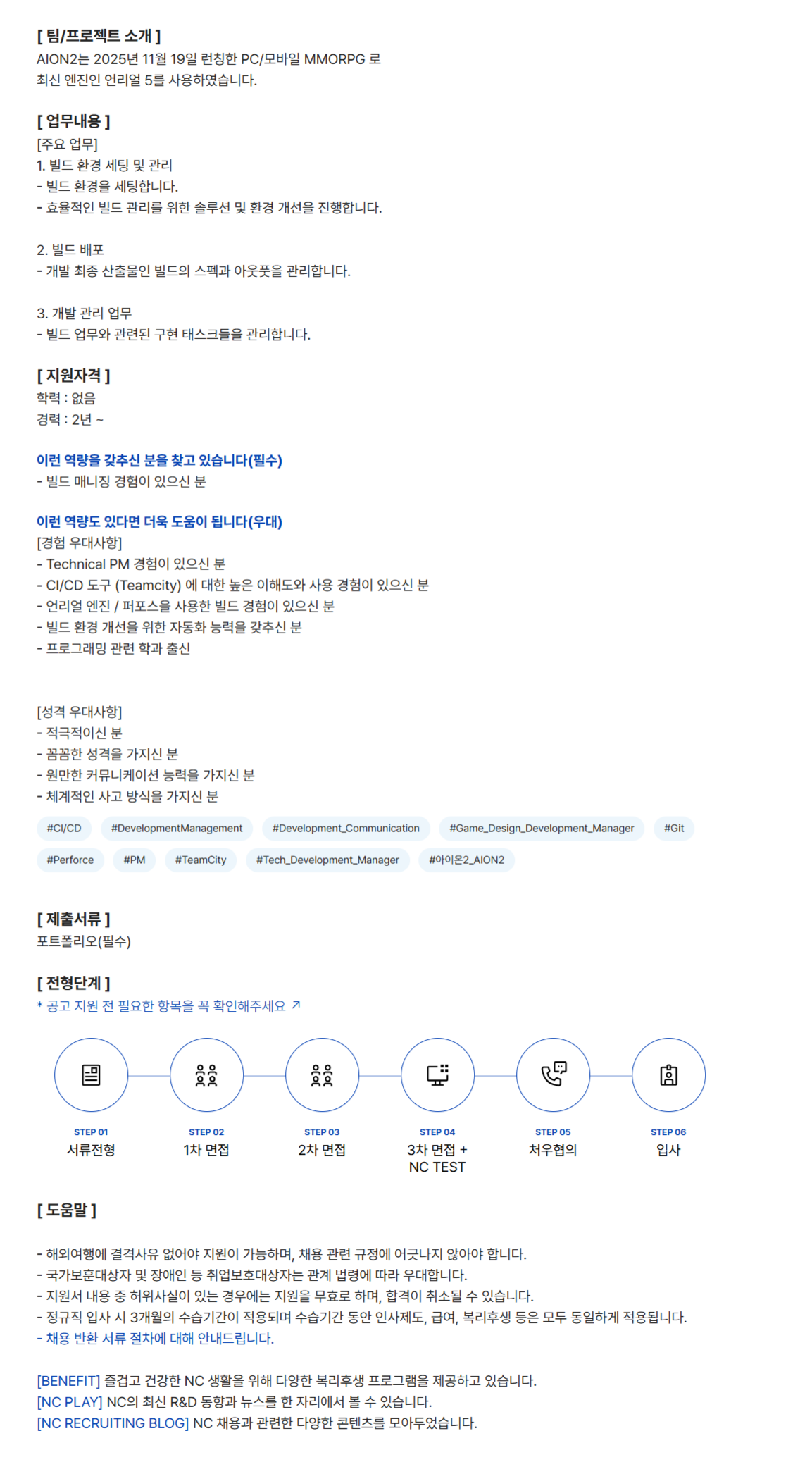
Task: Tap the #Game_Design_Development_Manager chip
Action: coord(542,828)
